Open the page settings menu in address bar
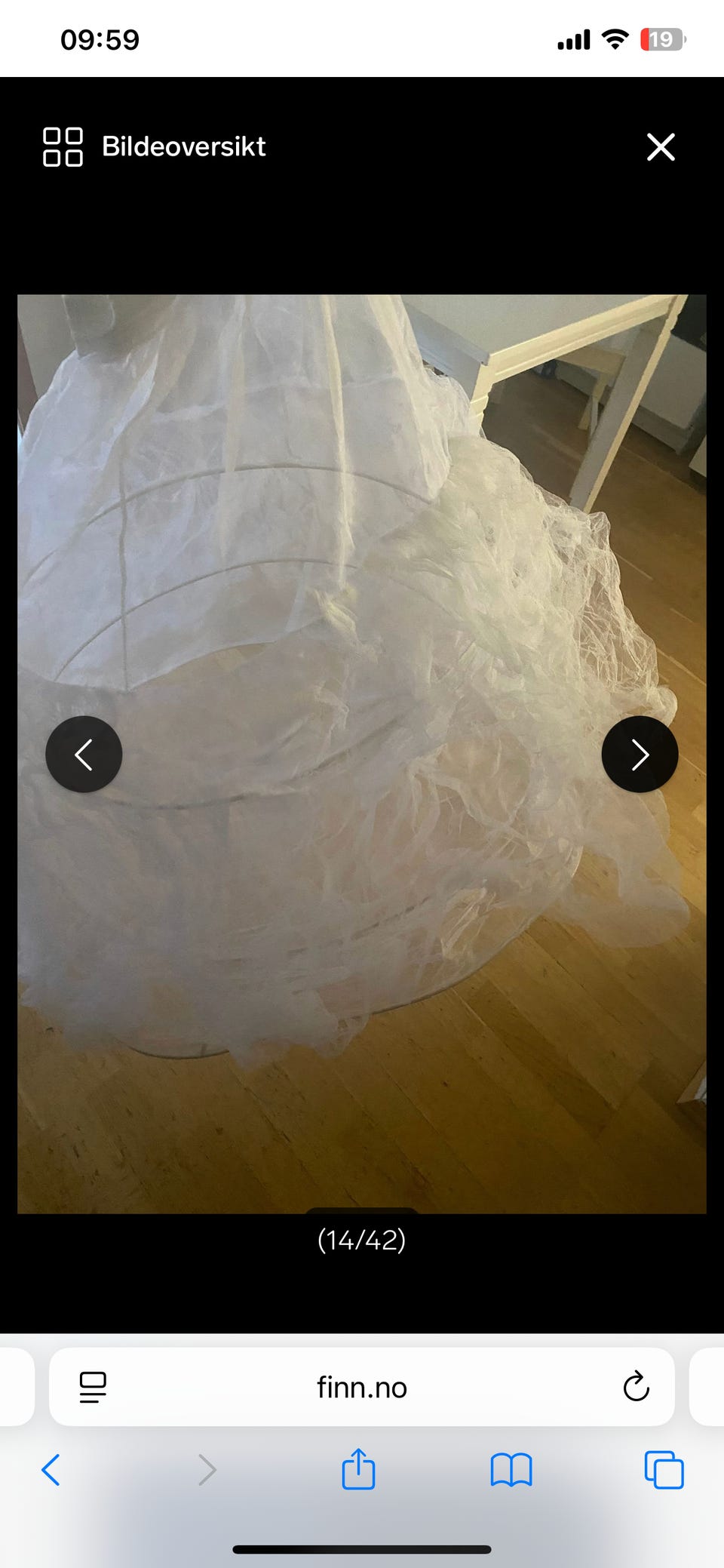This screenshot has height=1568, width=724. 93,1387
